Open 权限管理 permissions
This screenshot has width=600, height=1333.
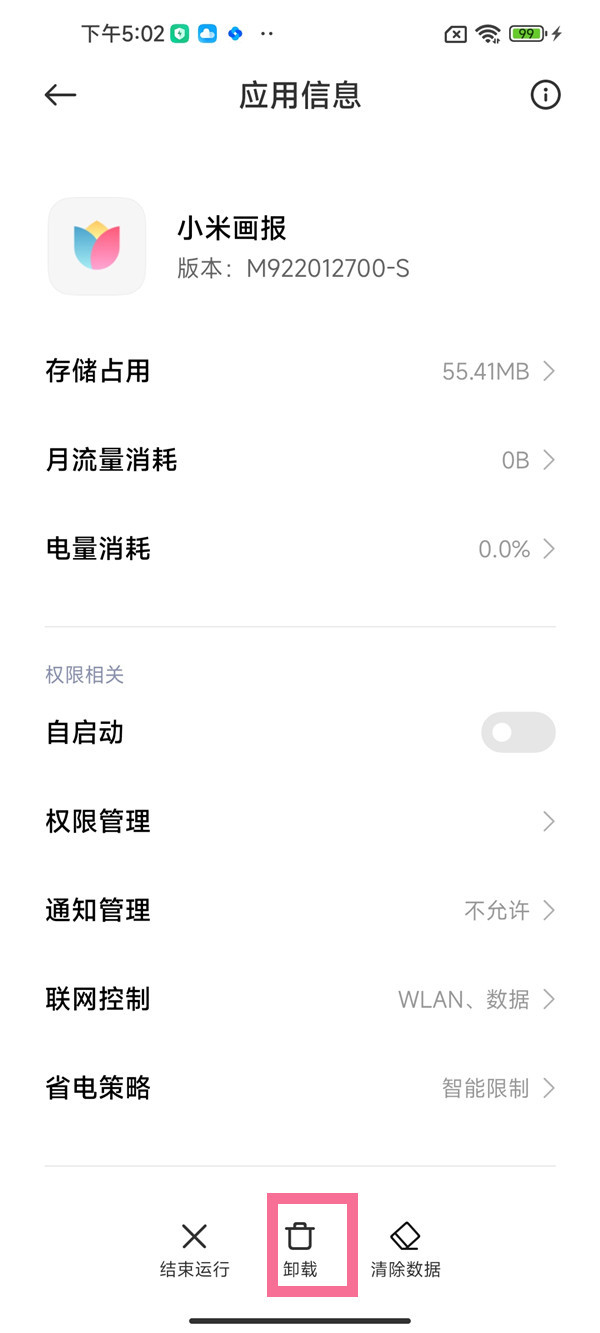[x=300, y=822]
